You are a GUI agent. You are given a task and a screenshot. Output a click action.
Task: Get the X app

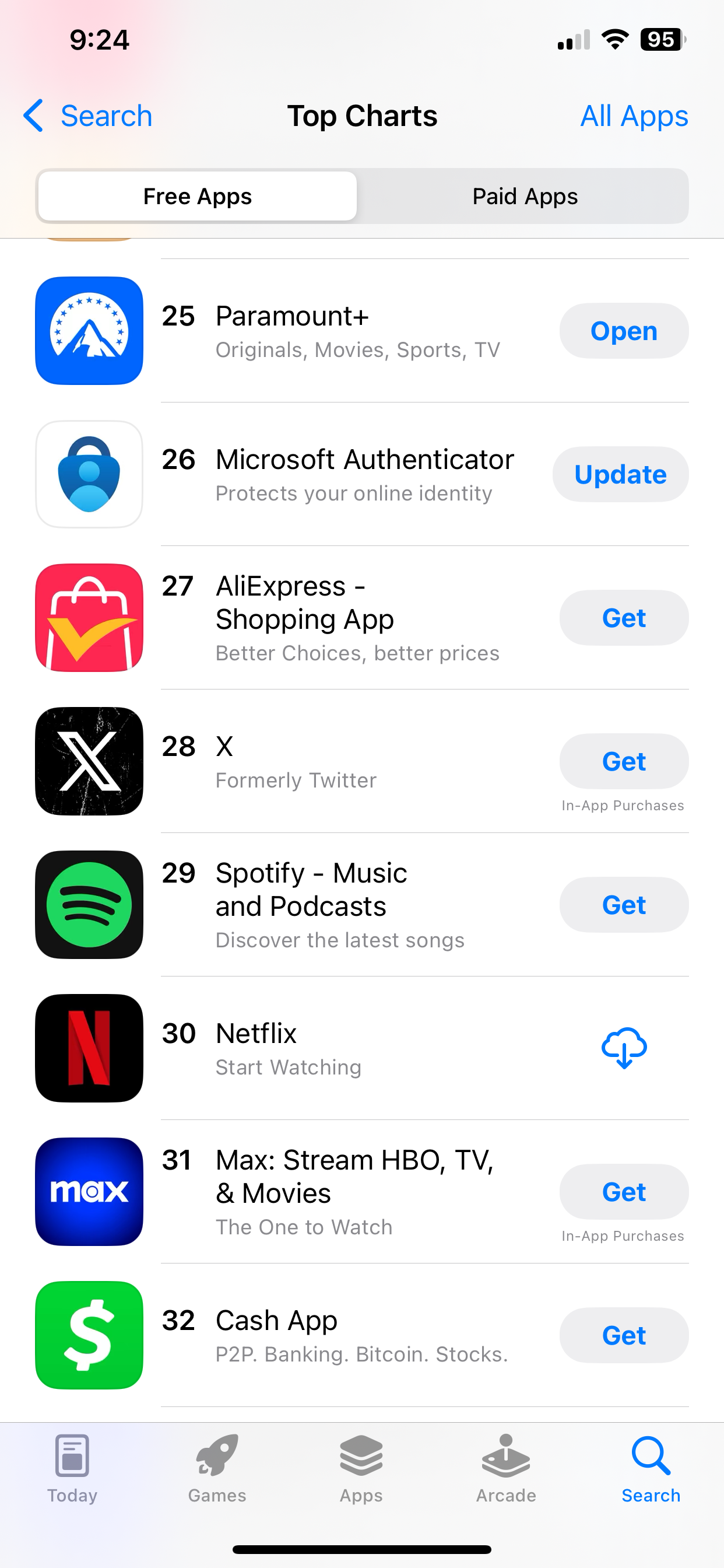coord(624,761)
